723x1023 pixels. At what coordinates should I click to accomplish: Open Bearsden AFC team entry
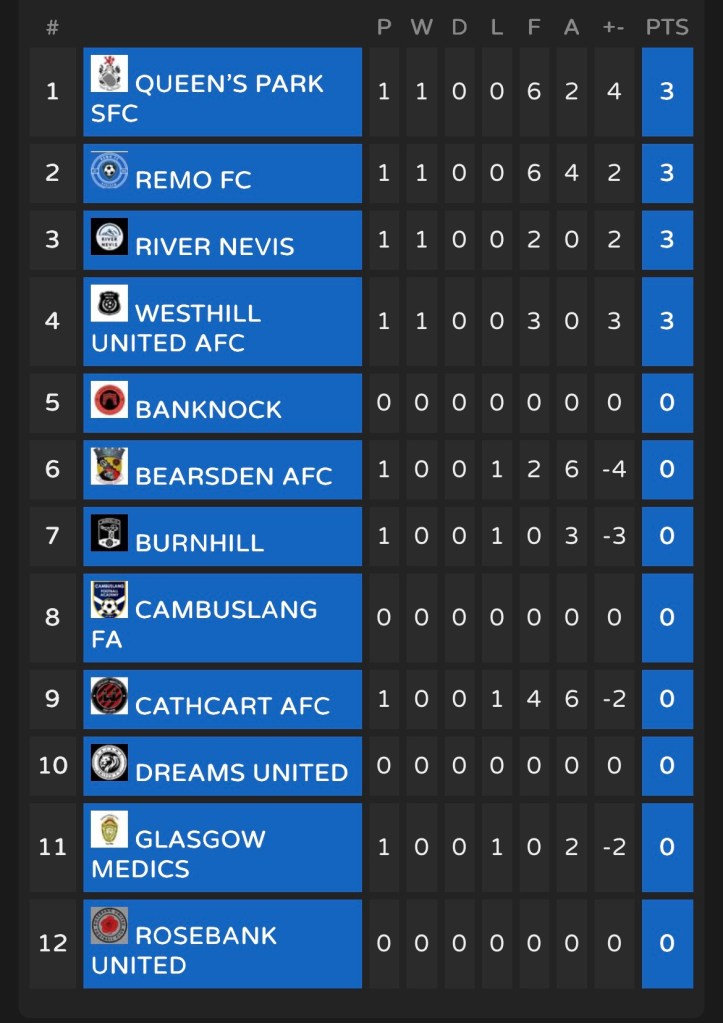(222, 469)
